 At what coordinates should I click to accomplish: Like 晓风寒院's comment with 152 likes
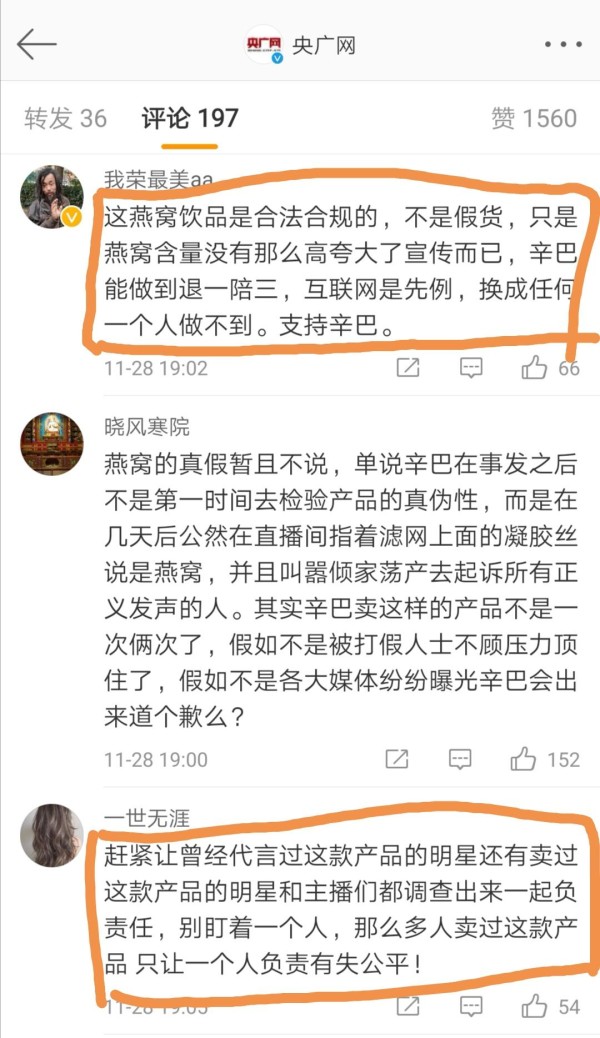pos(544,759)
